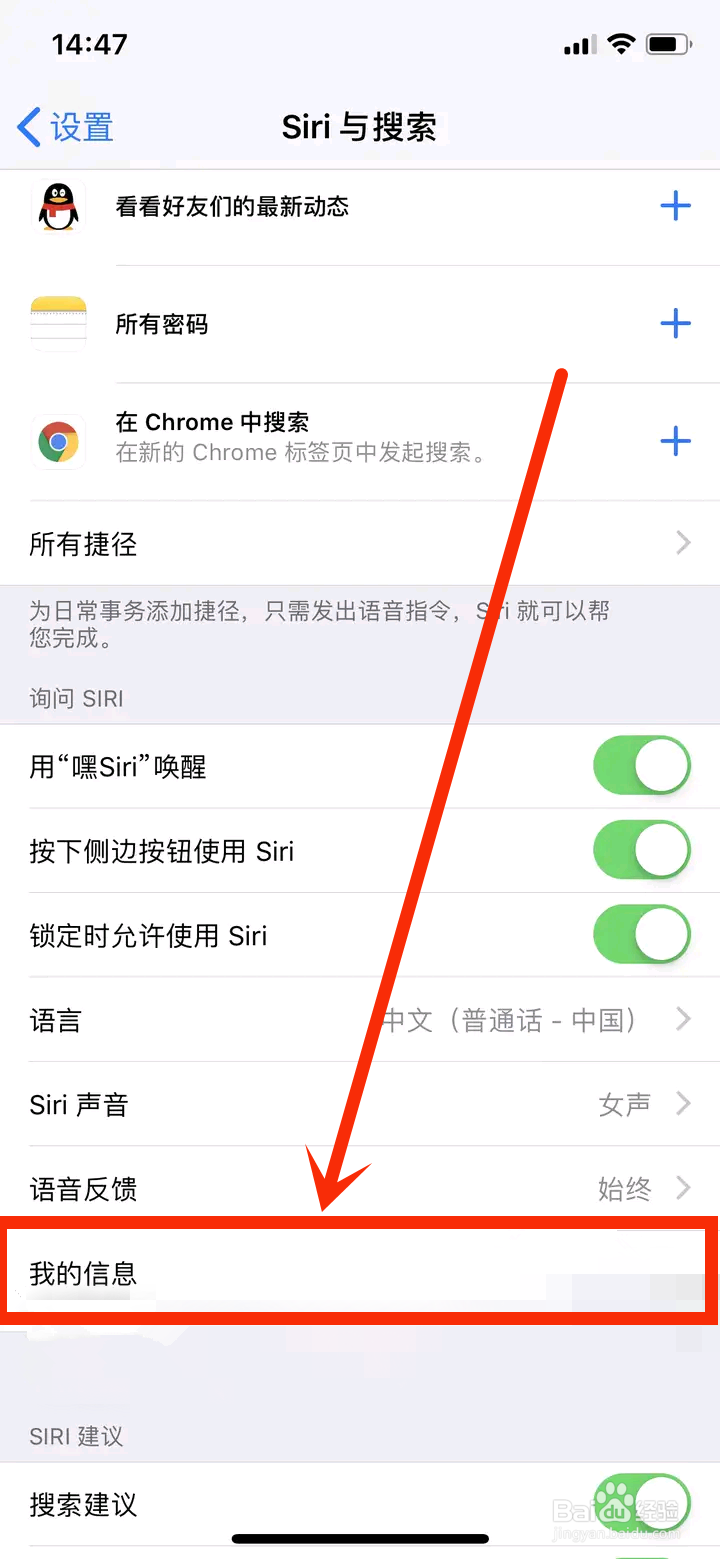720x1559 pixels.
Task: Click the QQ penguin app icon
Action: [x=58, y=206]
